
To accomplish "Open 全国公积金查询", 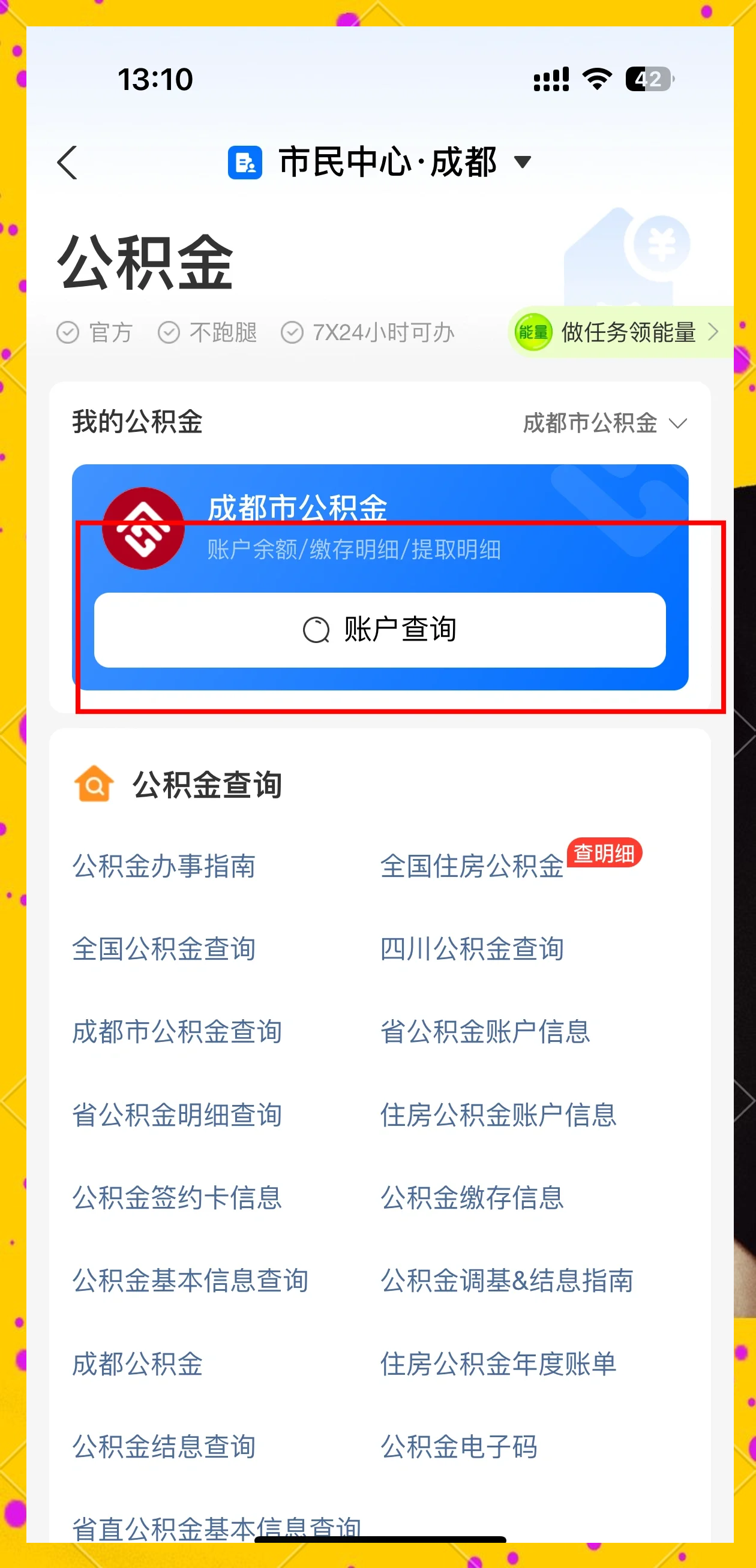I will tap(164, 949).
